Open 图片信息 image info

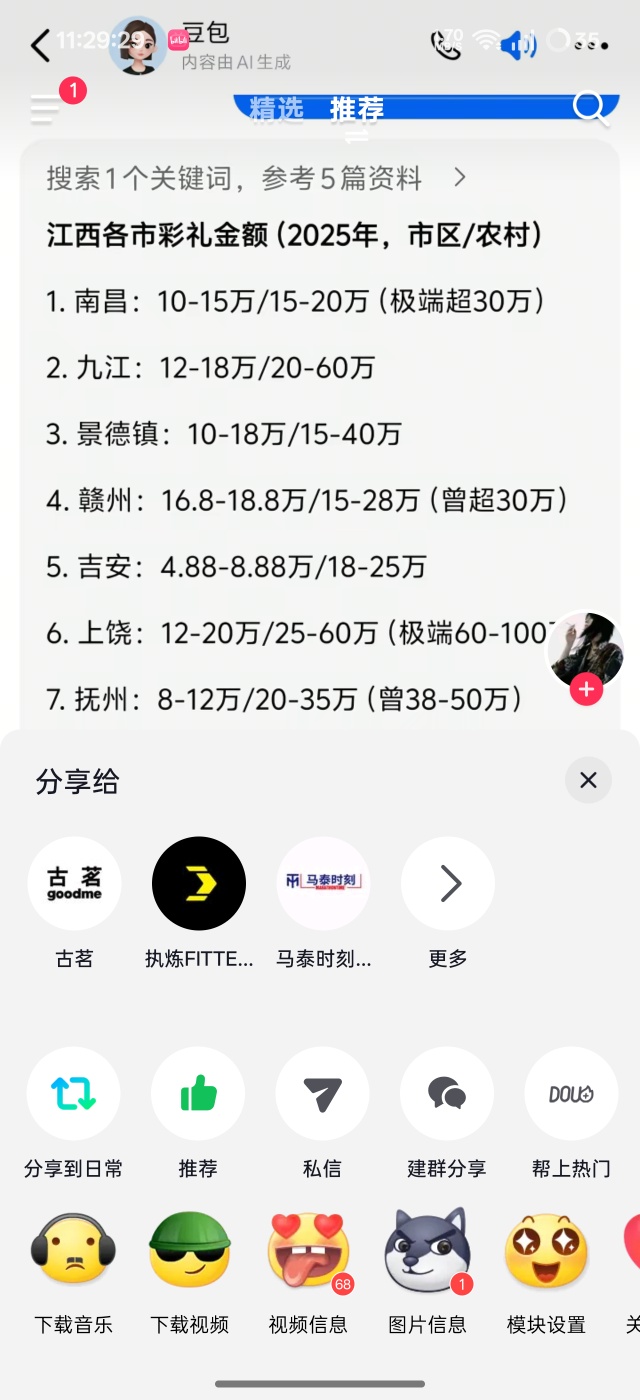(x=427, y=1251)
